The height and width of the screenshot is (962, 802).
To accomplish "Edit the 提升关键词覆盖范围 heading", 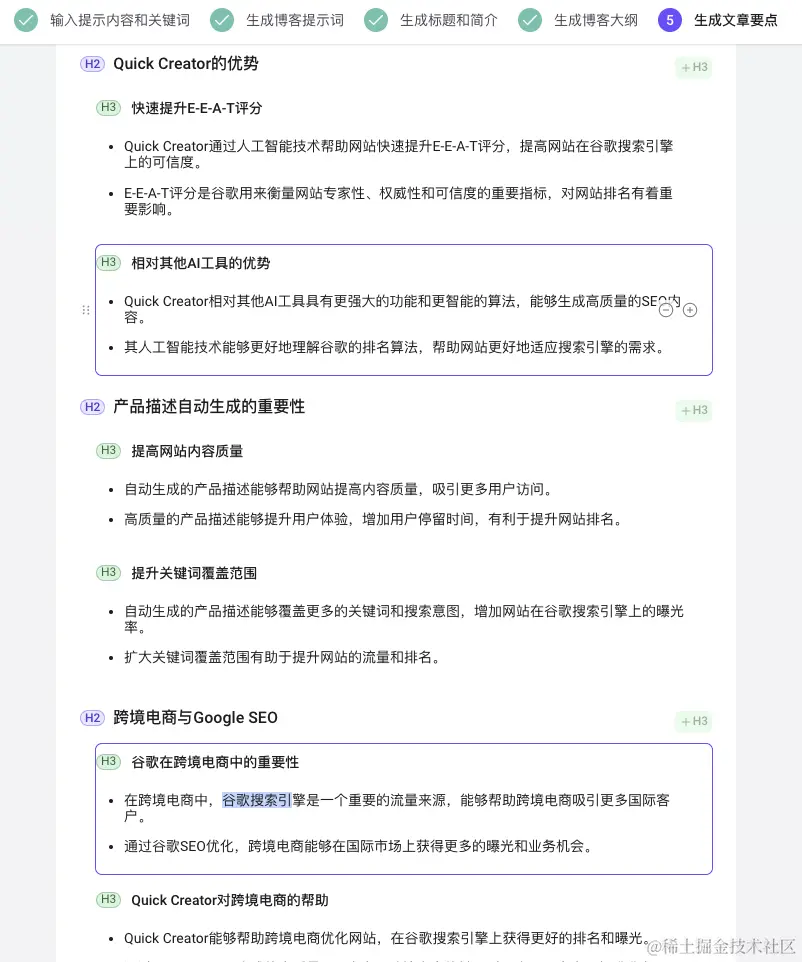I will click(x=194, y=573).
